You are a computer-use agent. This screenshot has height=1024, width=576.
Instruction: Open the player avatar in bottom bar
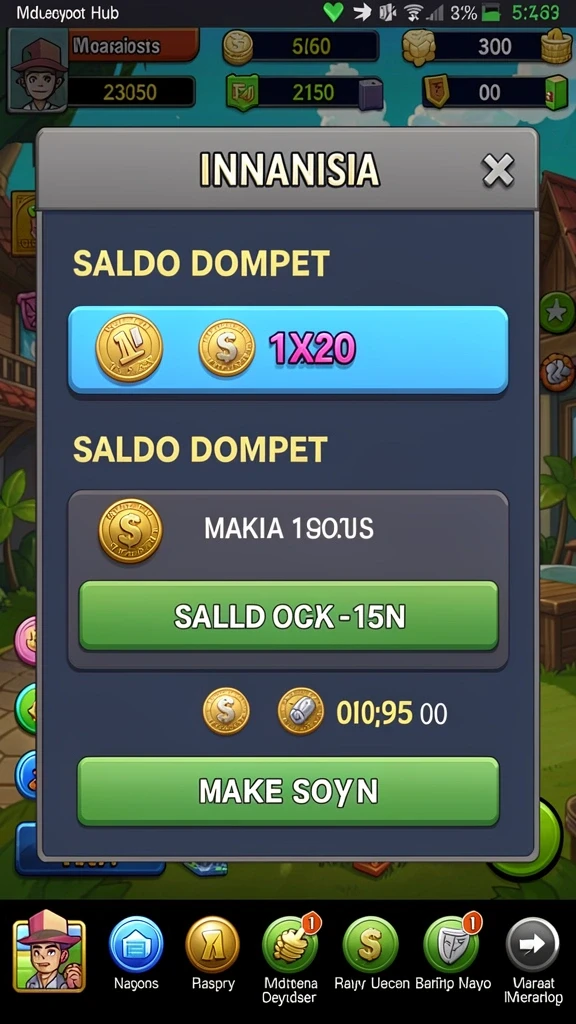tap(49, 951)
